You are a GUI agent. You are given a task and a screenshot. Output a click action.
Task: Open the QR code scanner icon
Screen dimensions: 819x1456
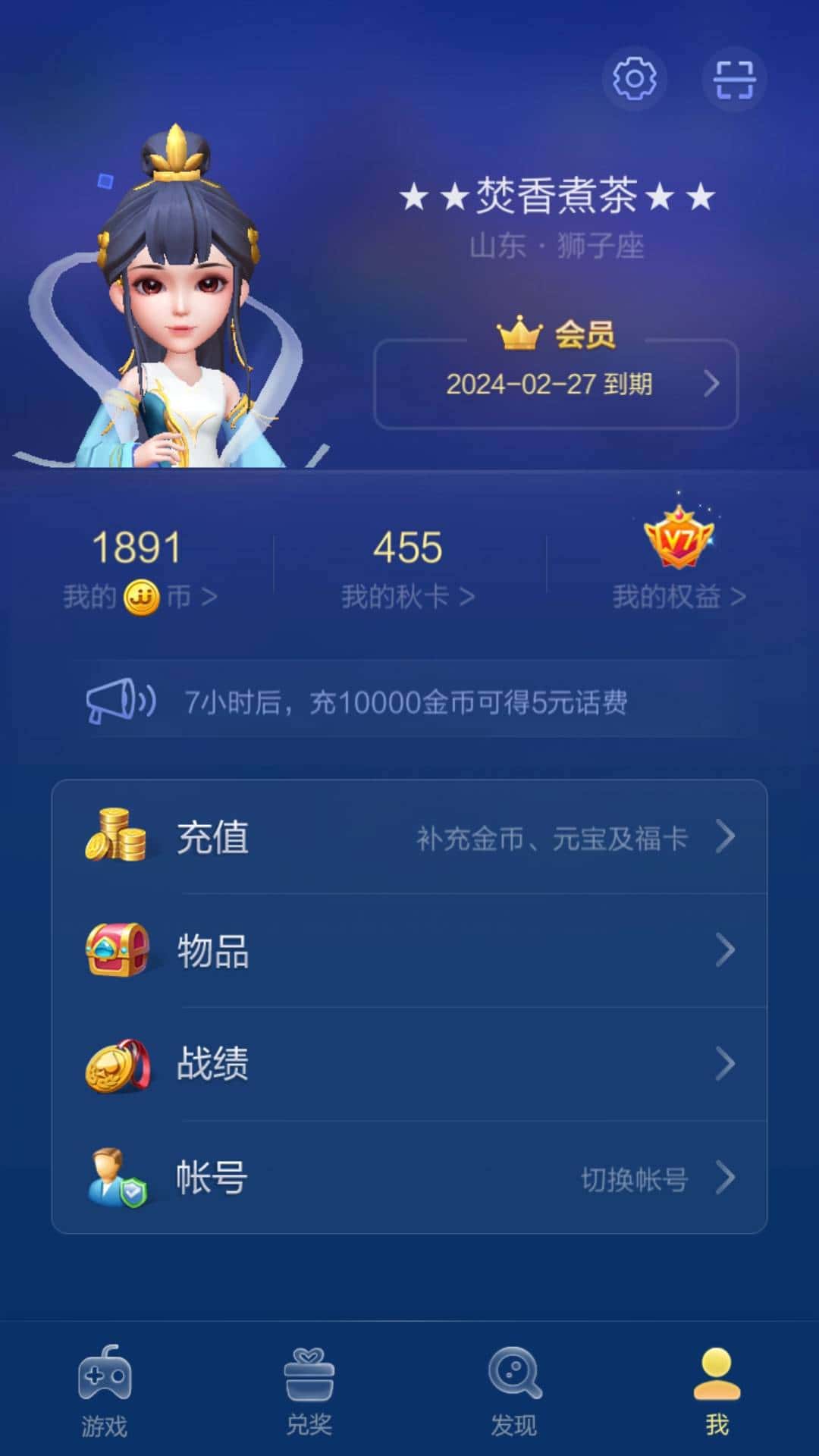pyautogui.click(x=734, y=78)
